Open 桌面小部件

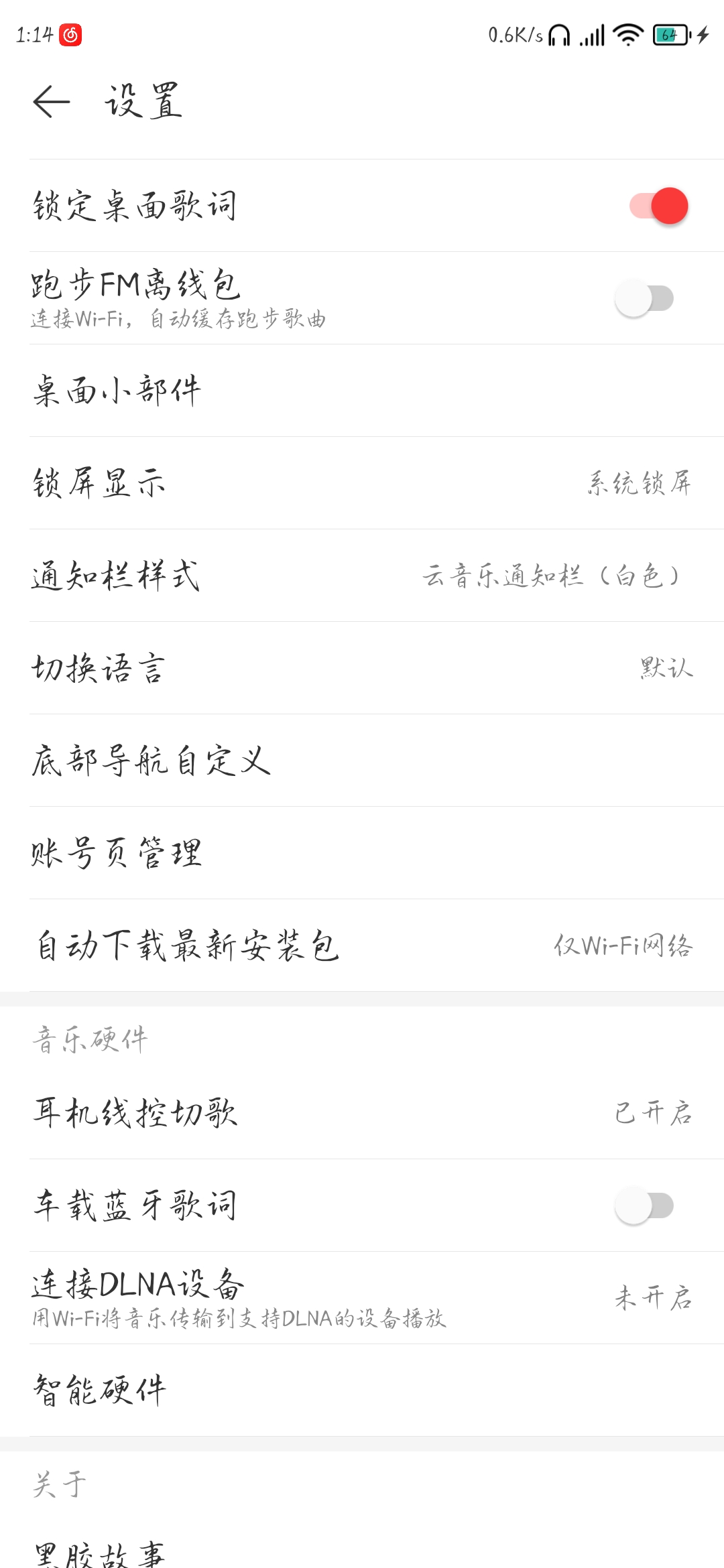pos(362,391)
